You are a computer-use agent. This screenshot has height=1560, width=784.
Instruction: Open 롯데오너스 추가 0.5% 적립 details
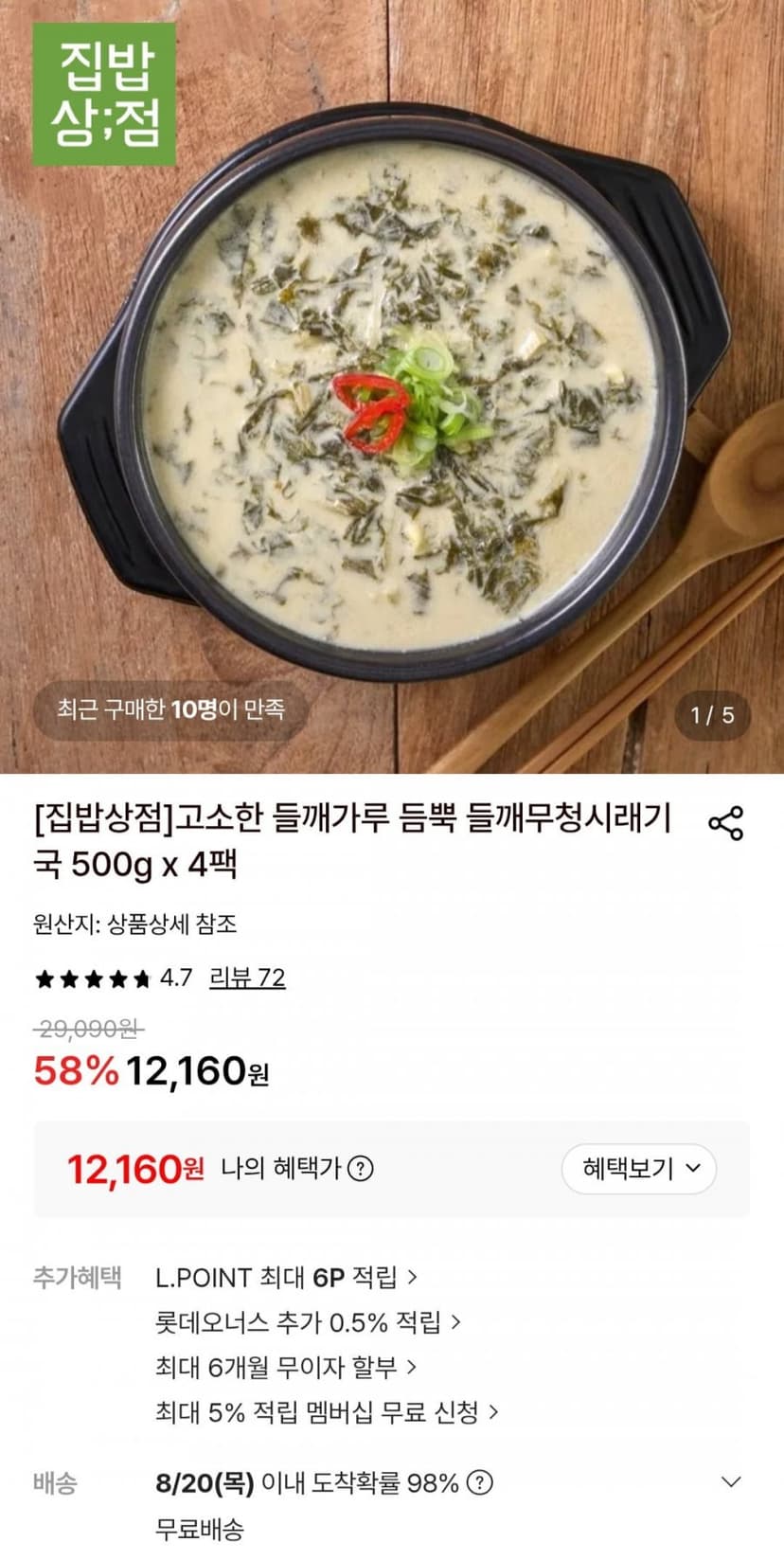tap(308, 1321)
